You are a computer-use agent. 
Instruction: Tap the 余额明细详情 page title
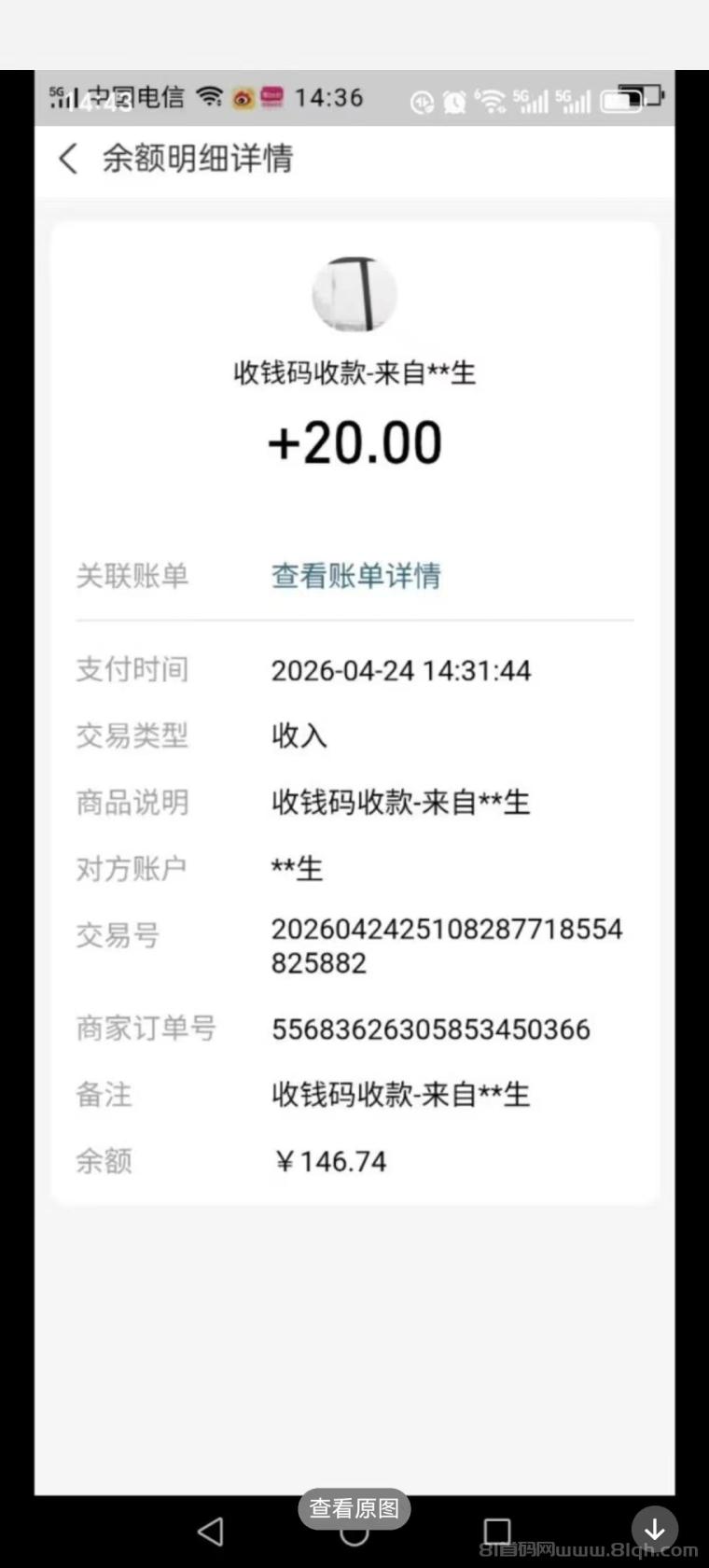tap(199, 160)
